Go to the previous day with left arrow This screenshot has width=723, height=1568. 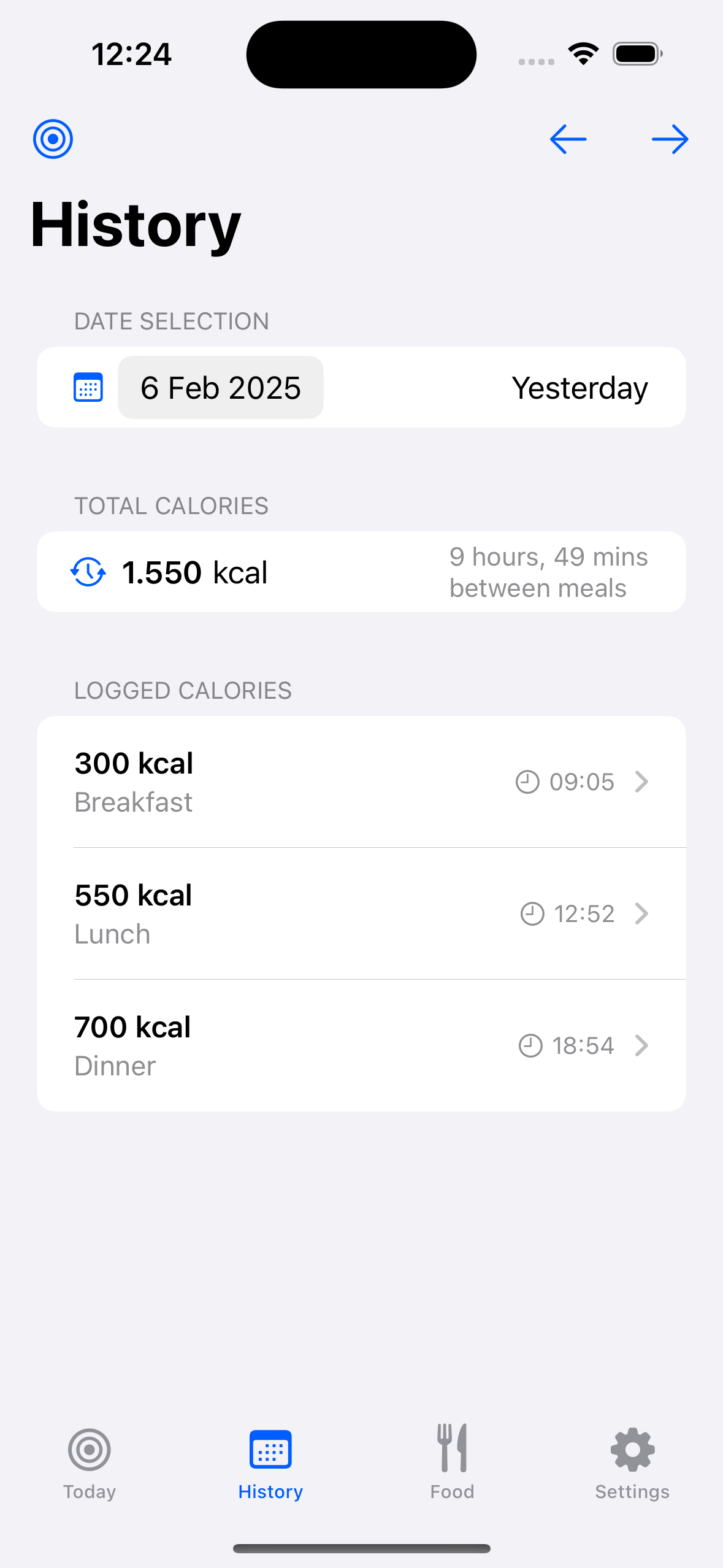click(x=568, y=139)
